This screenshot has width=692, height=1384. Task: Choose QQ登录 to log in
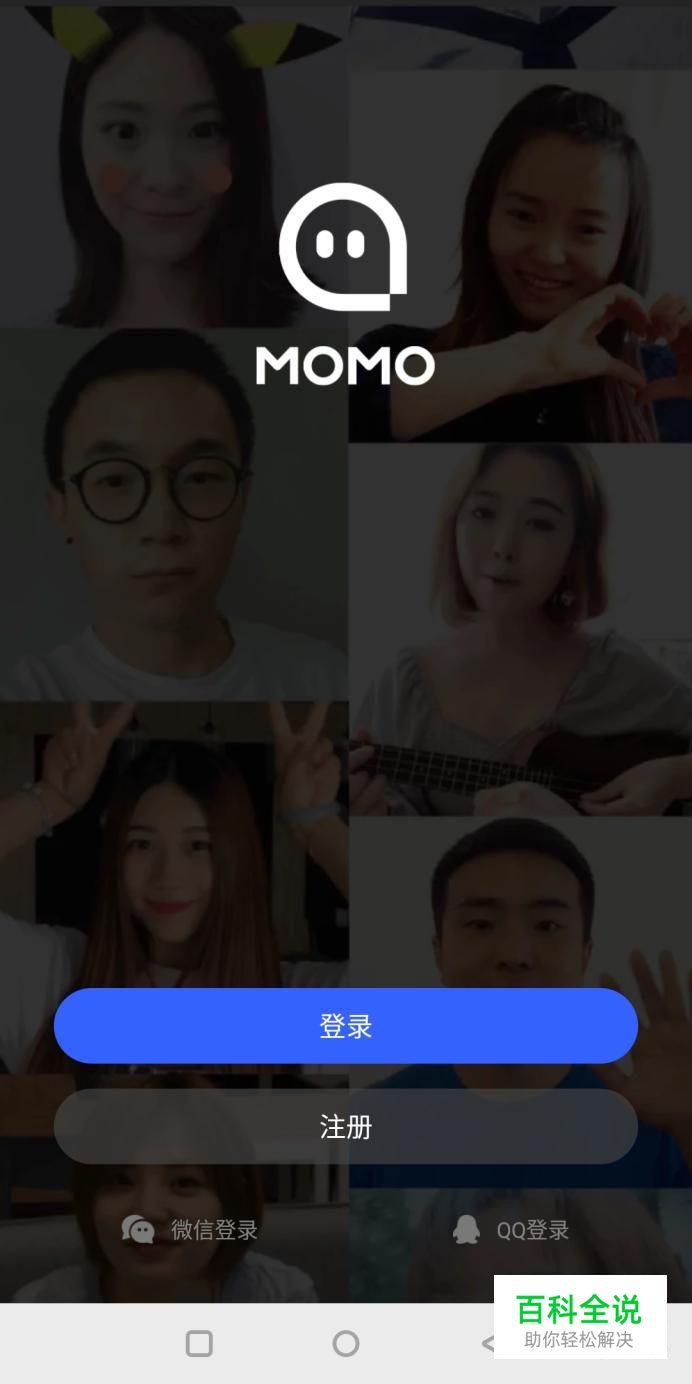511,1230
